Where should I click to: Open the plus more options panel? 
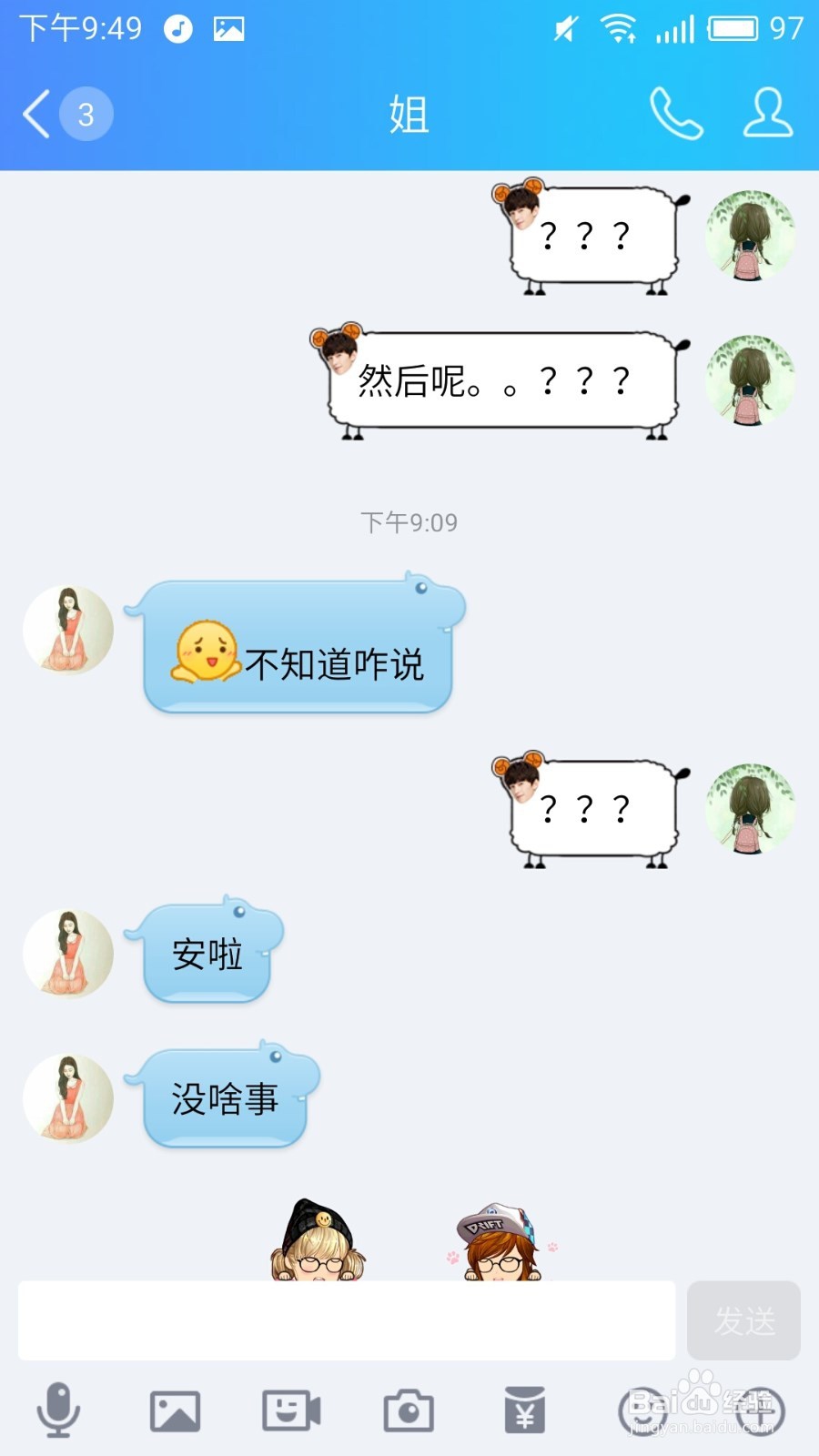(x=760, y=1411)
